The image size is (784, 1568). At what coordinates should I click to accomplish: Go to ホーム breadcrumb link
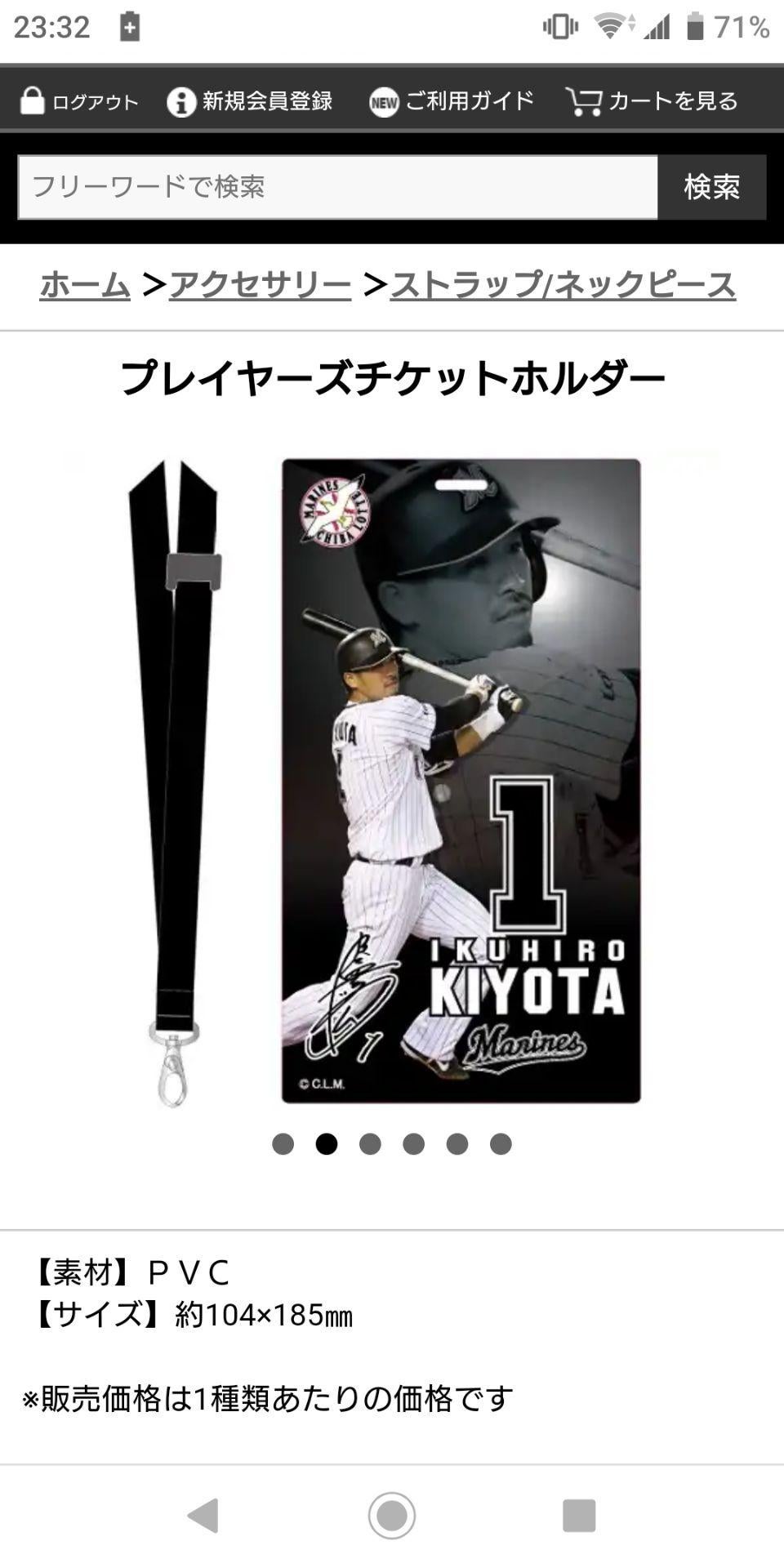(85, 285)
